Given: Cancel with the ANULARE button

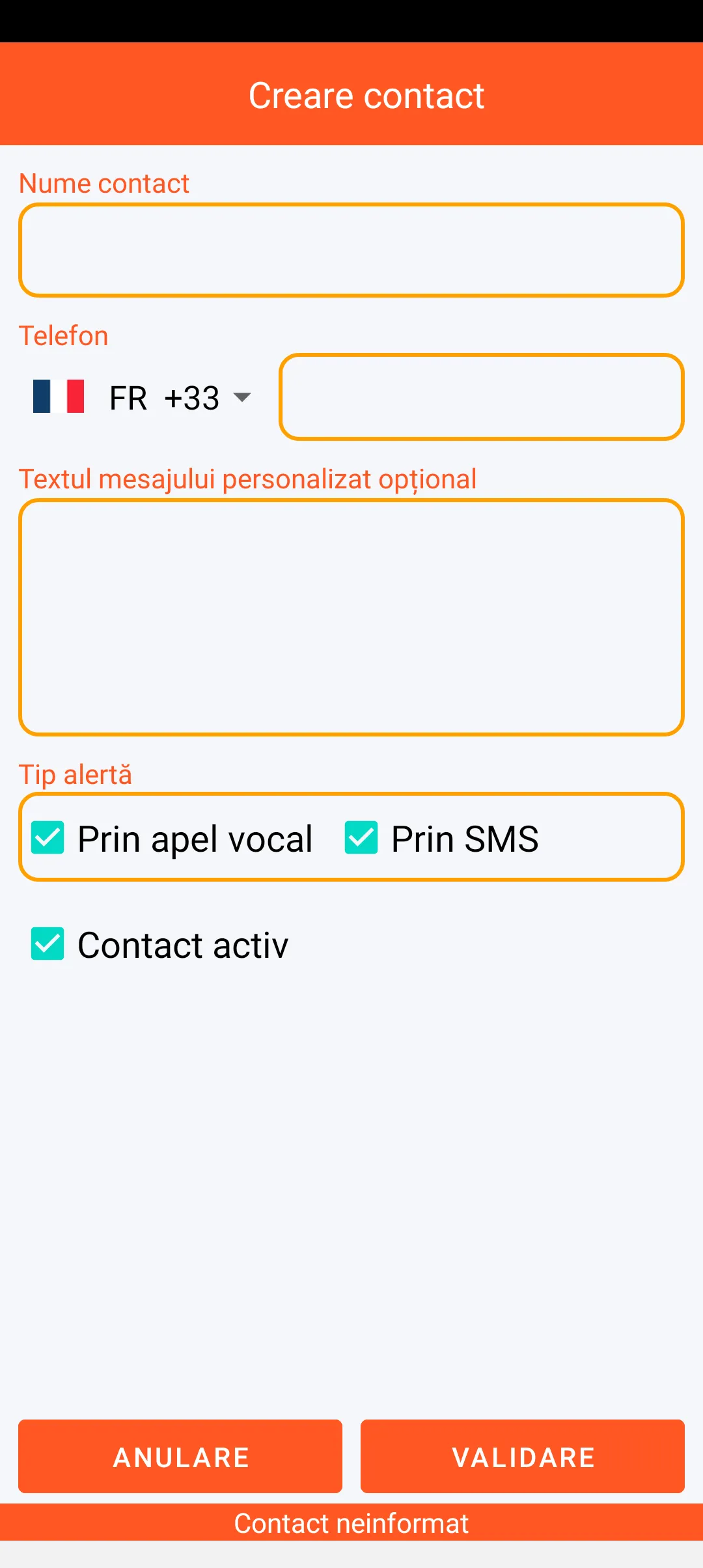Looking at the screenshot, I should 180,1456.
